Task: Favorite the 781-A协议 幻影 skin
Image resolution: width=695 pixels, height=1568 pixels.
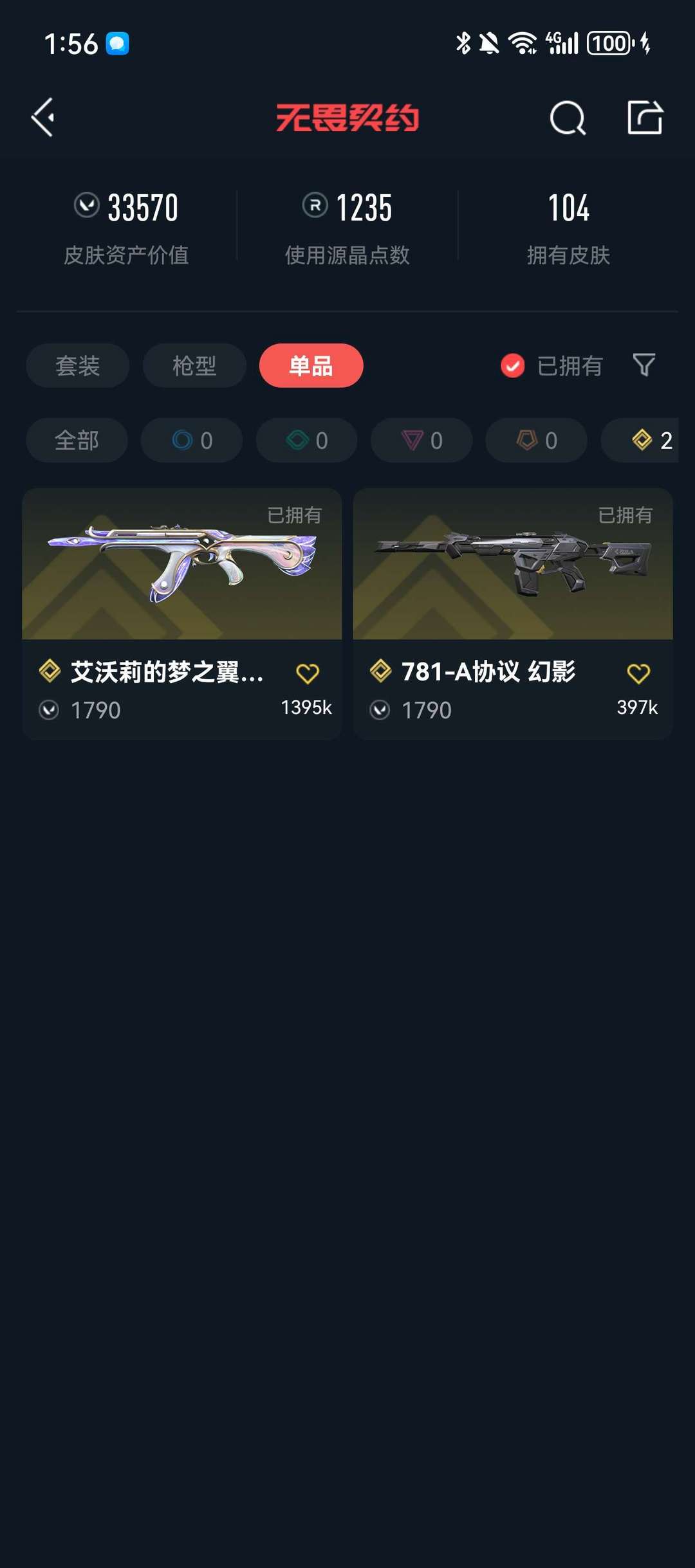Action: tap(638, 673)
